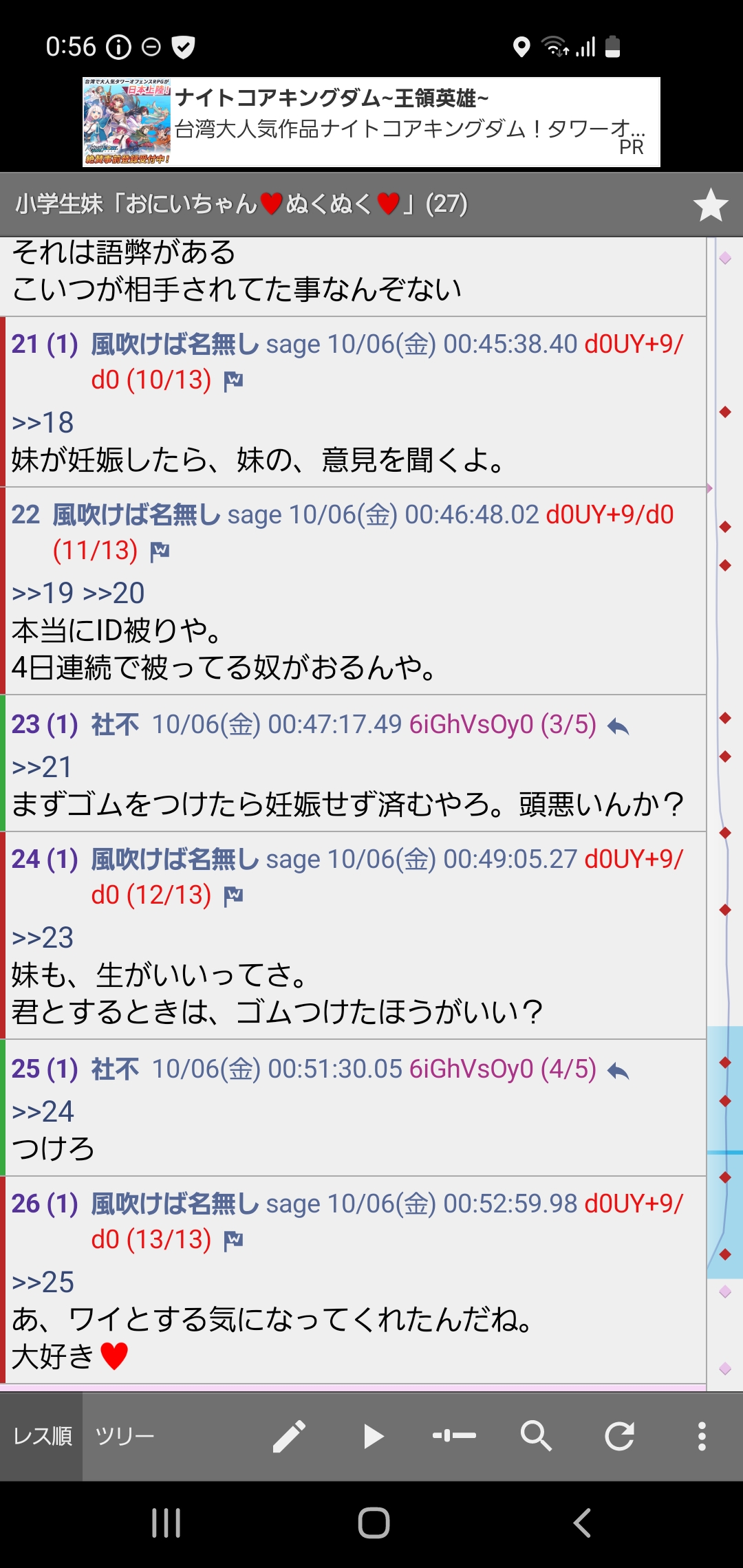Switch to ツリー view
Image resolution: width=743 pixels, height=1568 pixels.
point(125,1437)
